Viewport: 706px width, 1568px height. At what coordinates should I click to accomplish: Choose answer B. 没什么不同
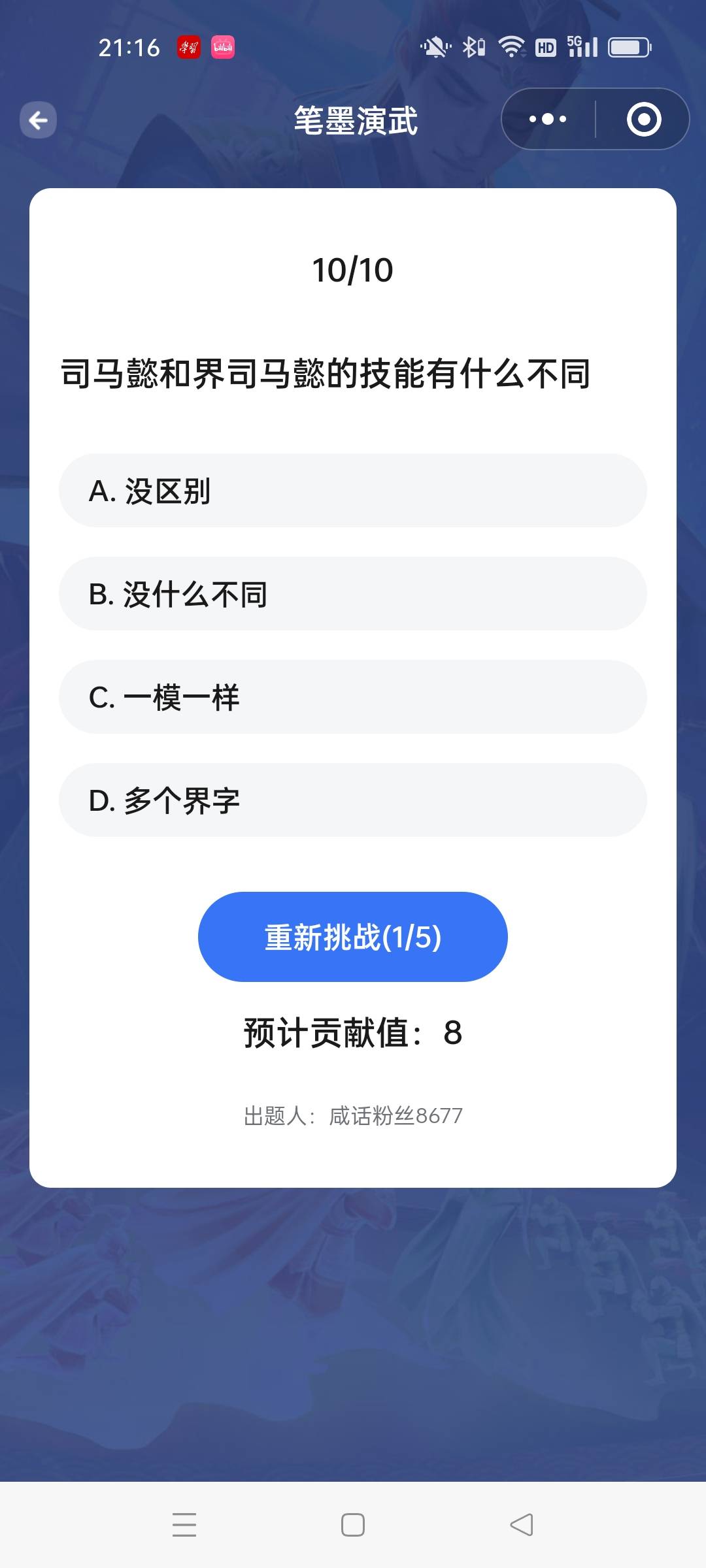tap(353, 594)
